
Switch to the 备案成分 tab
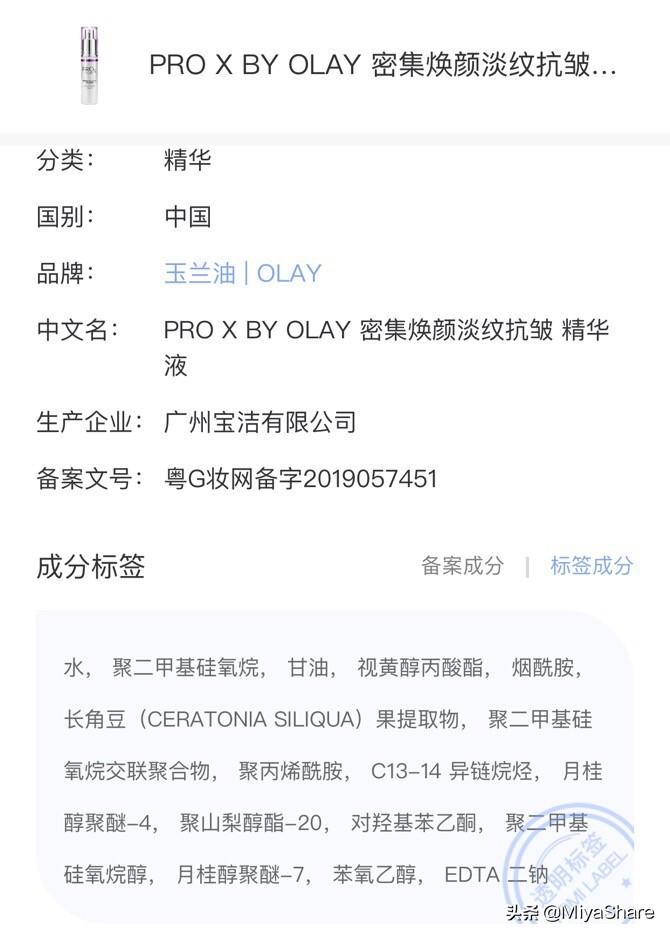(x=462, y=566)
